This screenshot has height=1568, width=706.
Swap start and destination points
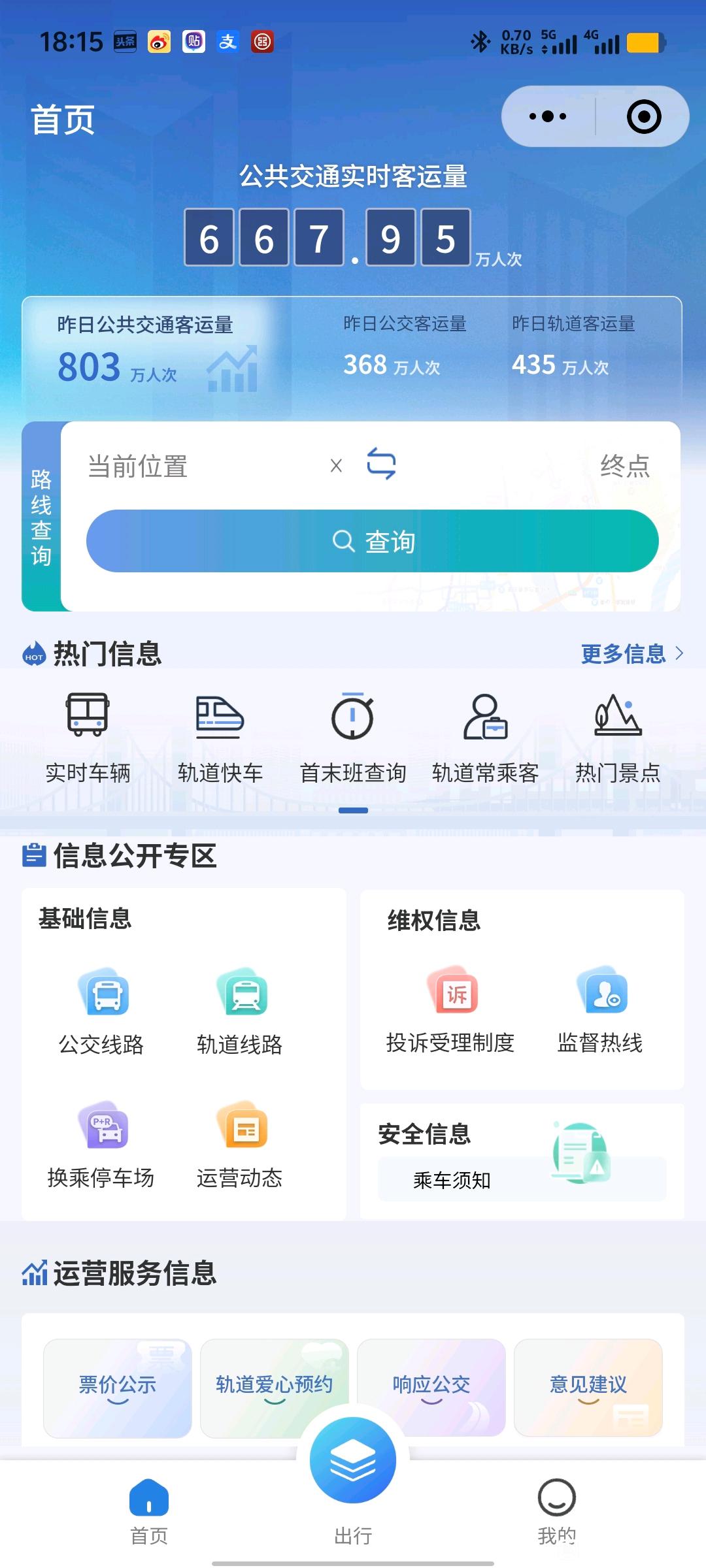pos(381,463)
